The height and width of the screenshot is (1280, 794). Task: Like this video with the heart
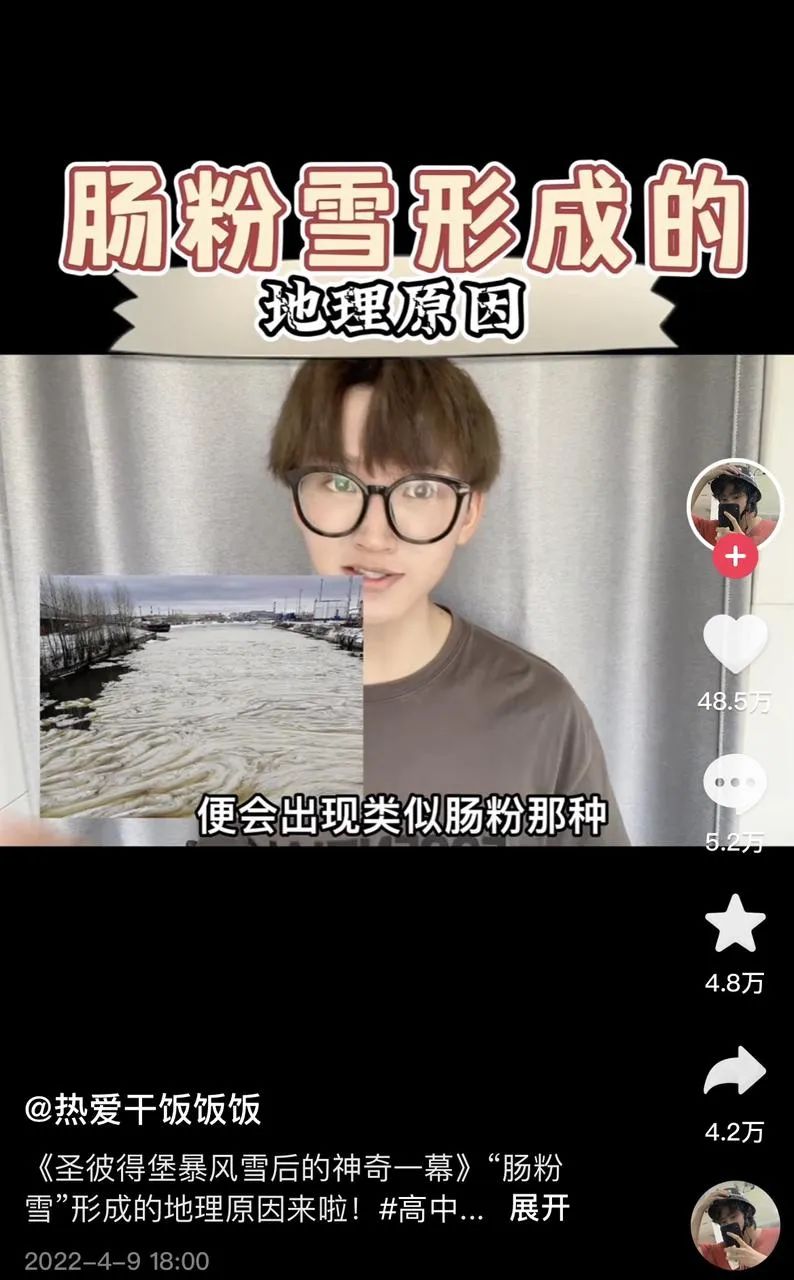[735, 643]
